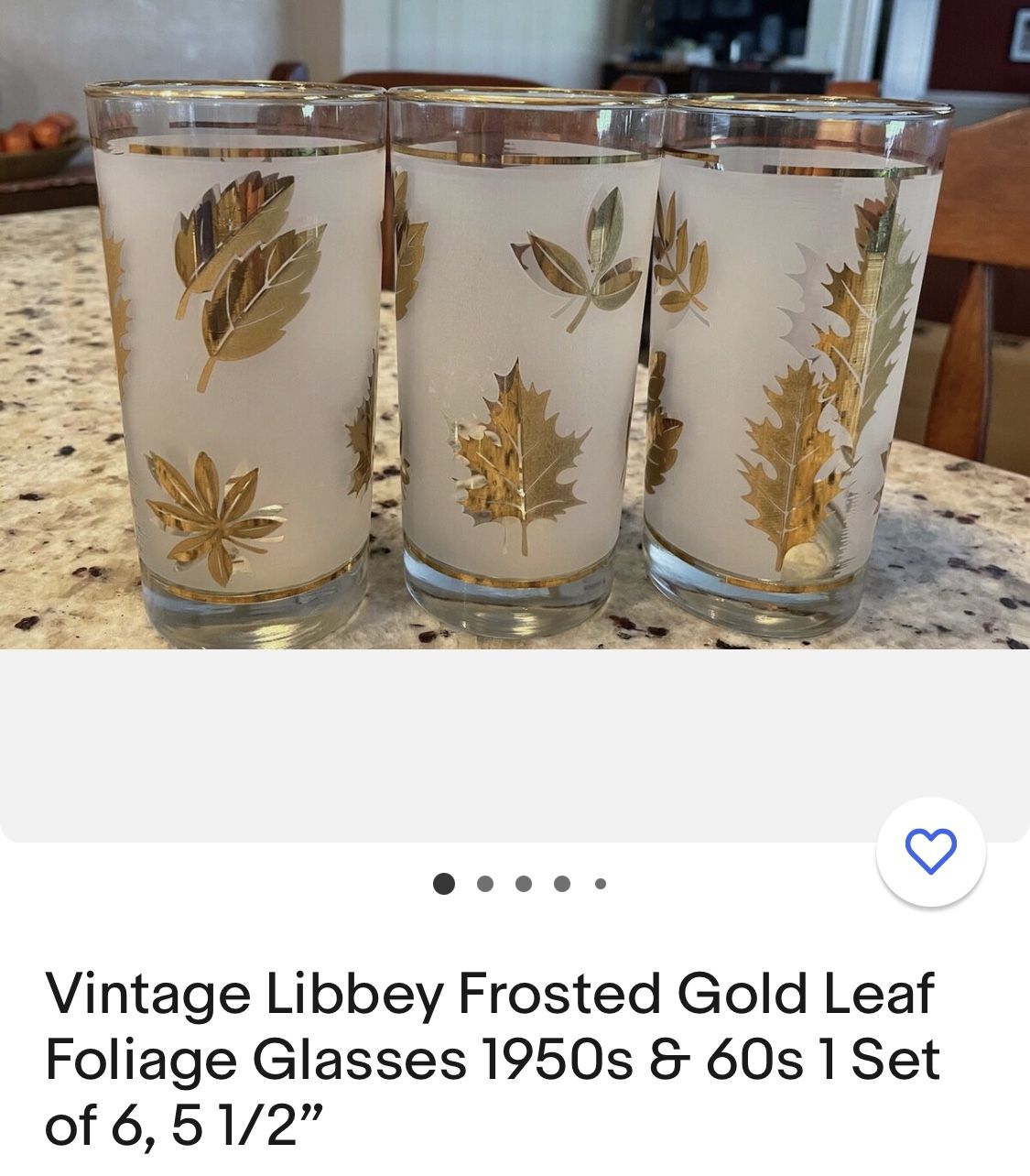Add this listing to watchlist with the heart icon
Image resolution: width=1030 pixels, height=1176 pixels.
tap(930, 852)
